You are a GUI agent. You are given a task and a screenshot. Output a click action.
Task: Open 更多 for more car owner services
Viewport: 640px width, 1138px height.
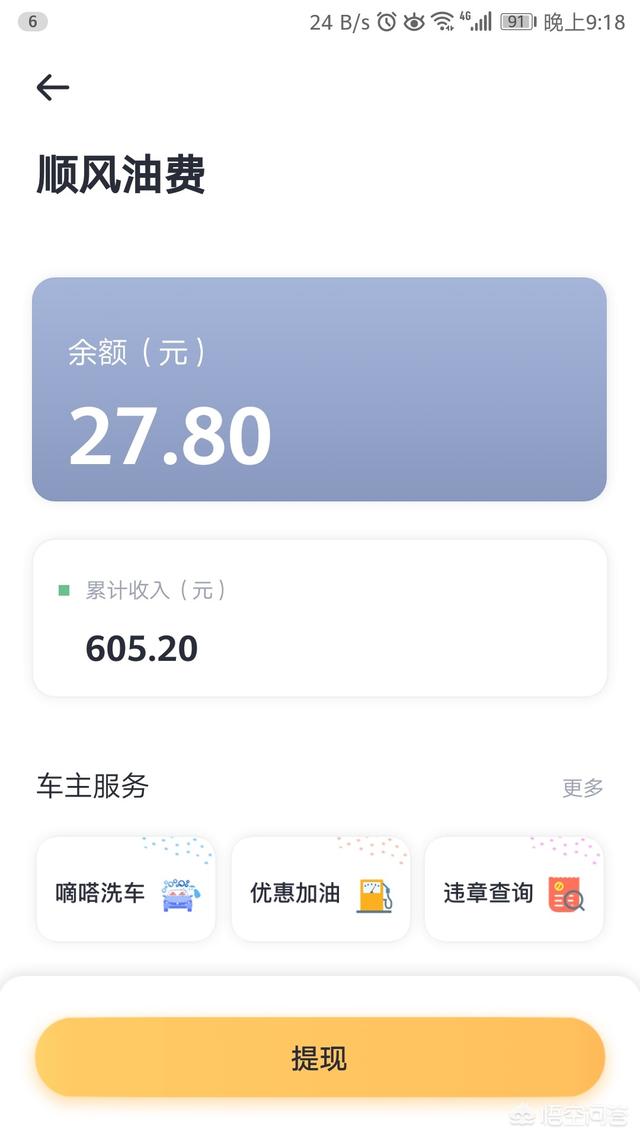click(583, 787)
